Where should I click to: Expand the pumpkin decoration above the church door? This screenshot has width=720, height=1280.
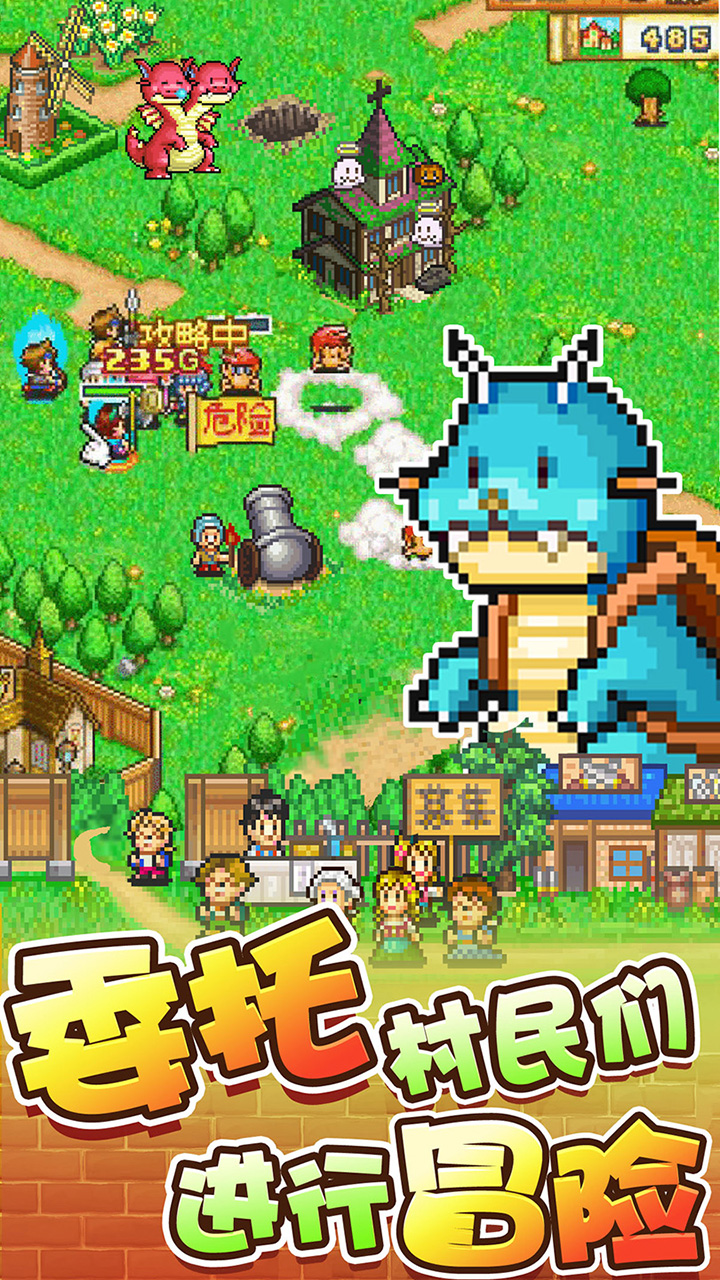point(428,175)
